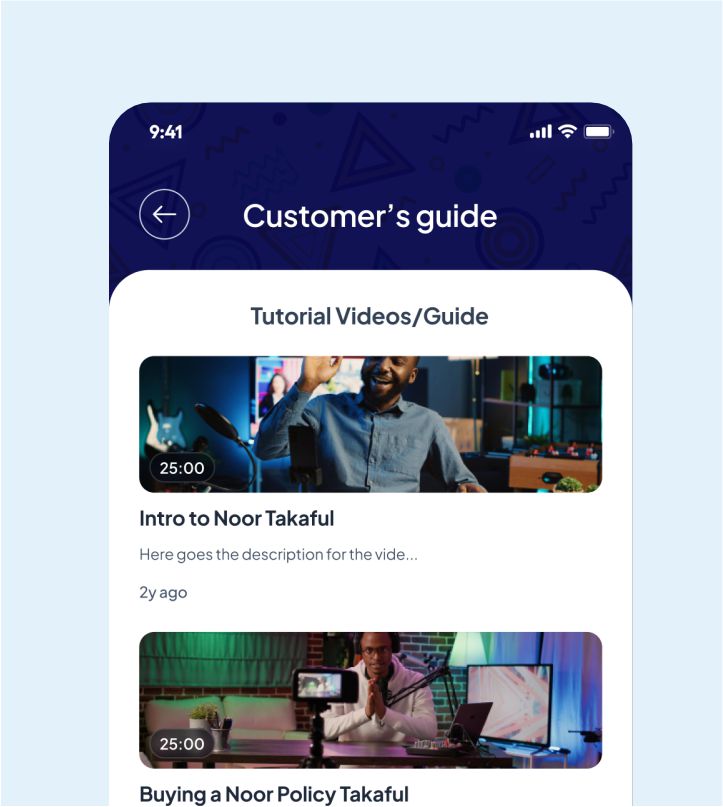This screenshot has width=723, height=807.
Task: Go back using the arrow button
Action: point(164,214)
